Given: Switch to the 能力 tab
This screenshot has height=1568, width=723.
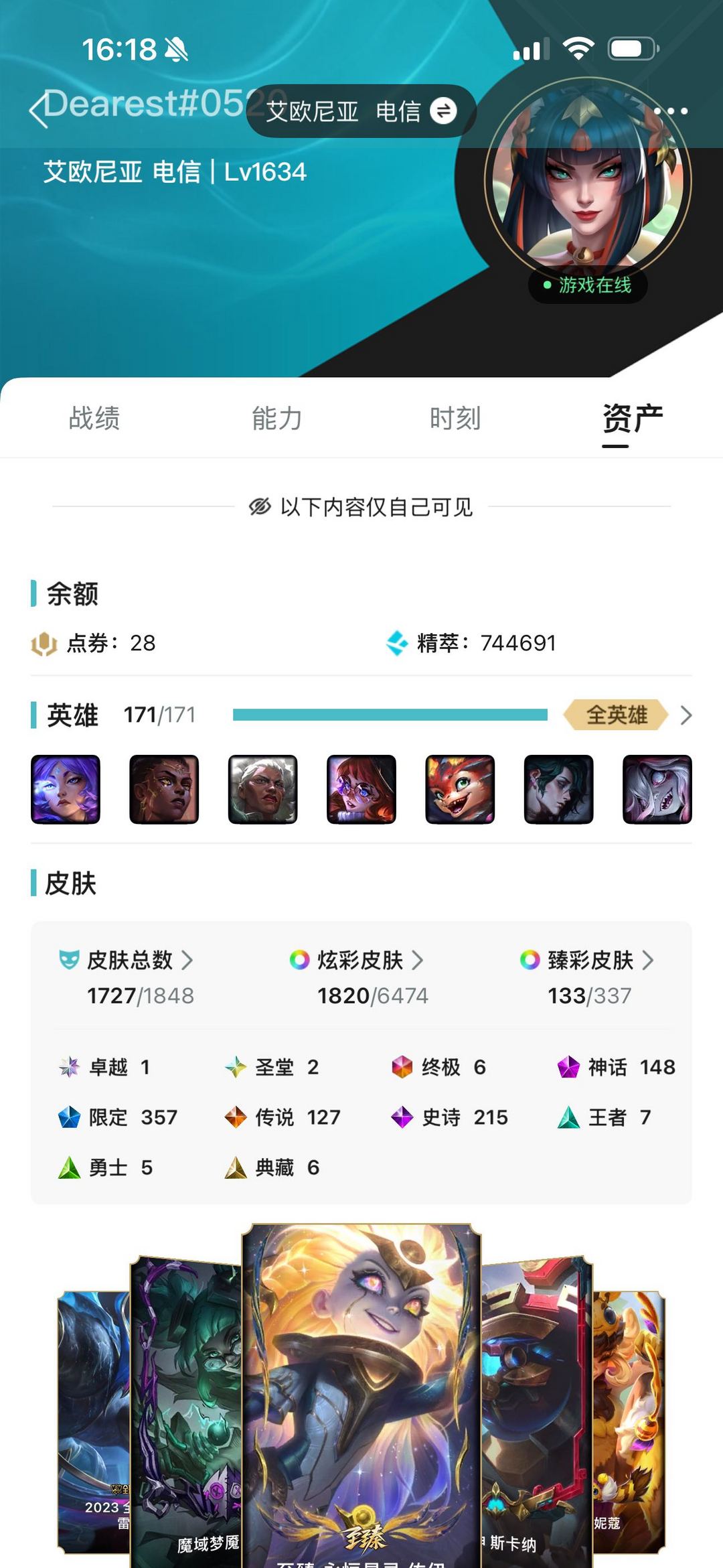Looking at the screenshot, I should point(276,419).
